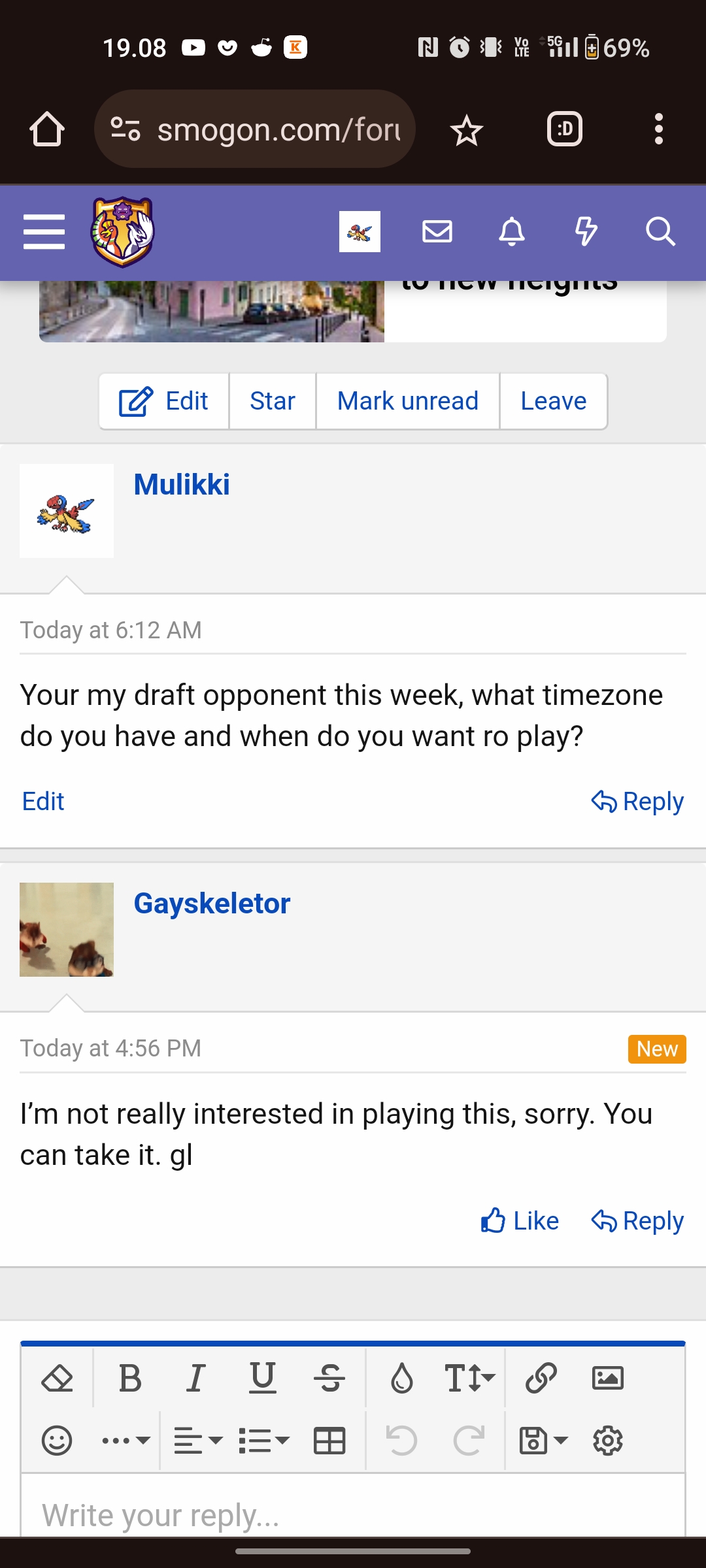Open Mulikki's profile name link
The width and height of the screenshot is (706, 1568).
click(x=182, y=485)
